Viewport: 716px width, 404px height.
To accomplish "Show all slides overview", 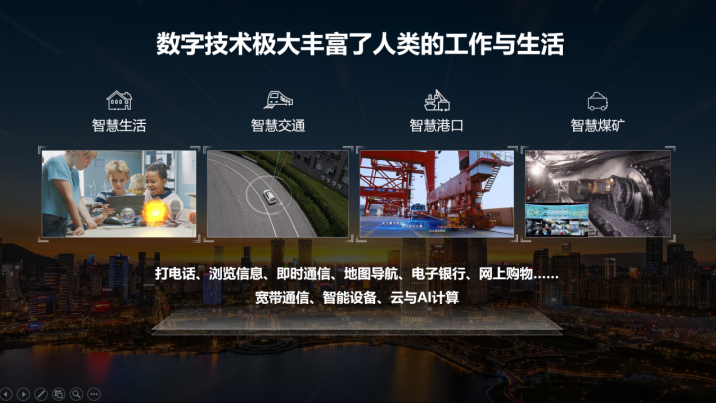I will [58, 394].
